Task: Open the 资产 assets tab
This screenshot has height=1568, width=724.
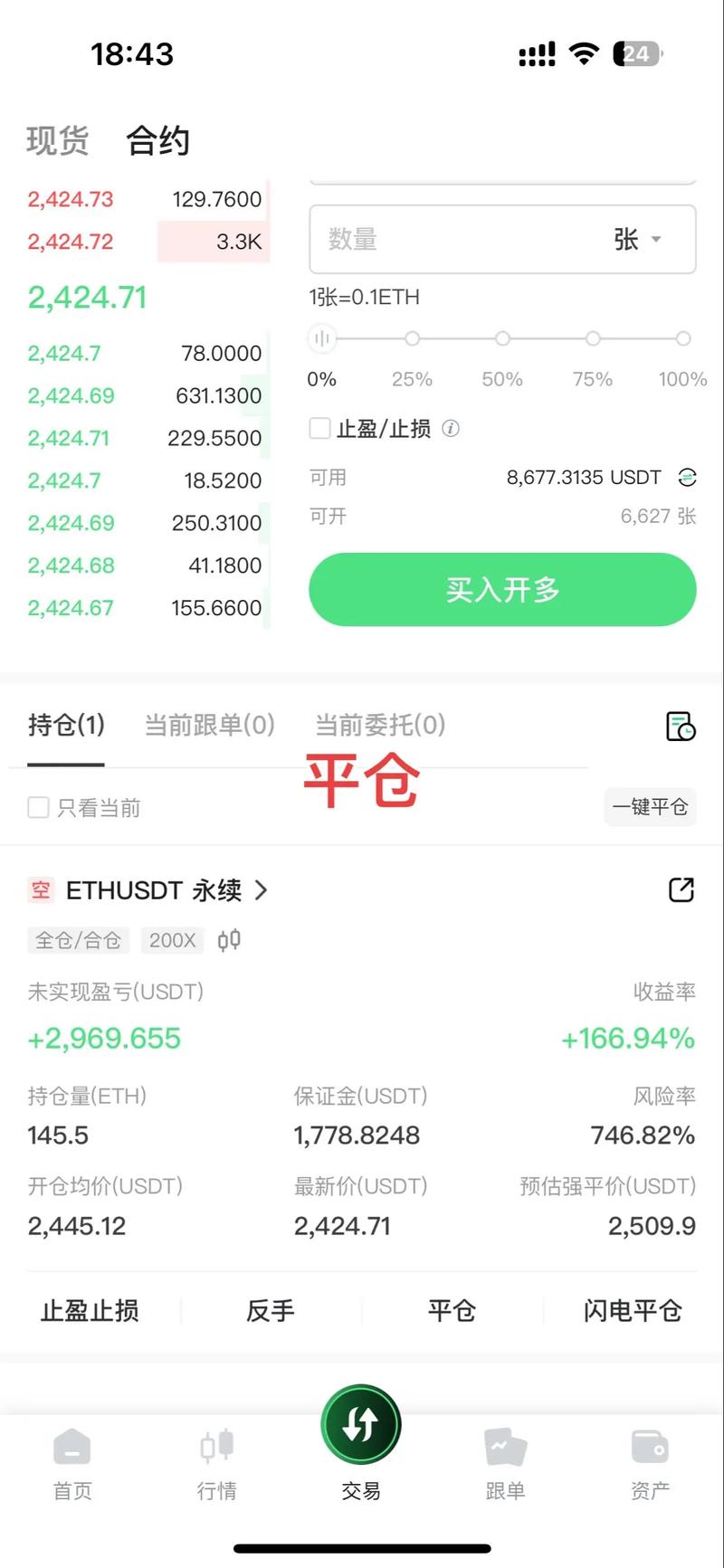Action: tap(650, 1464)
